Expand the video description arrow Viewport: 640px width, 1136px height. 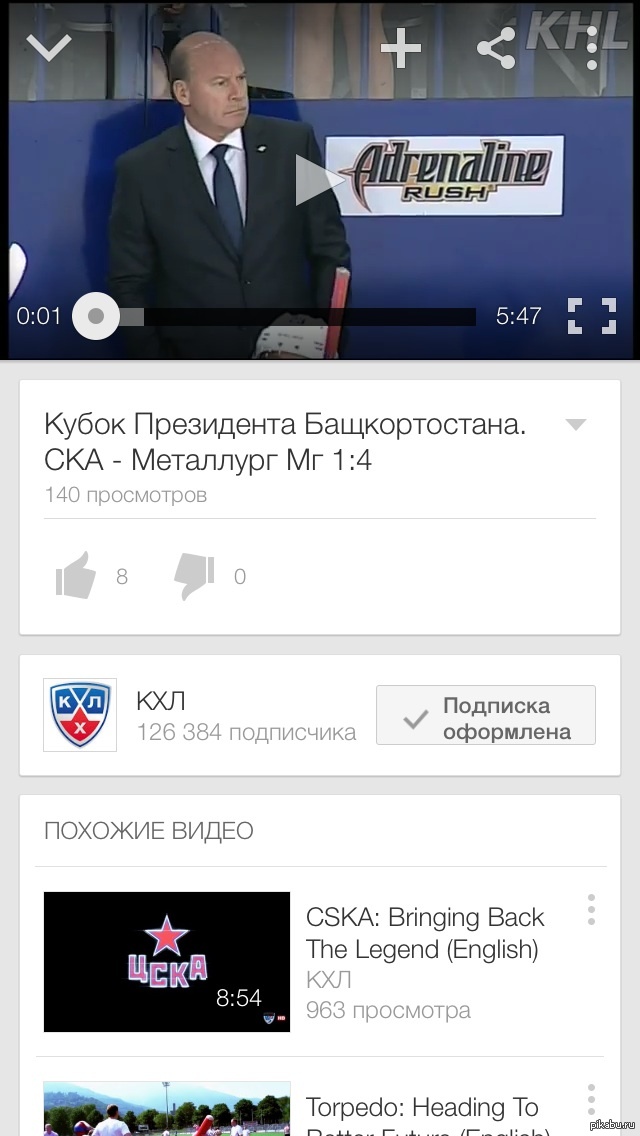coord(575,425)
